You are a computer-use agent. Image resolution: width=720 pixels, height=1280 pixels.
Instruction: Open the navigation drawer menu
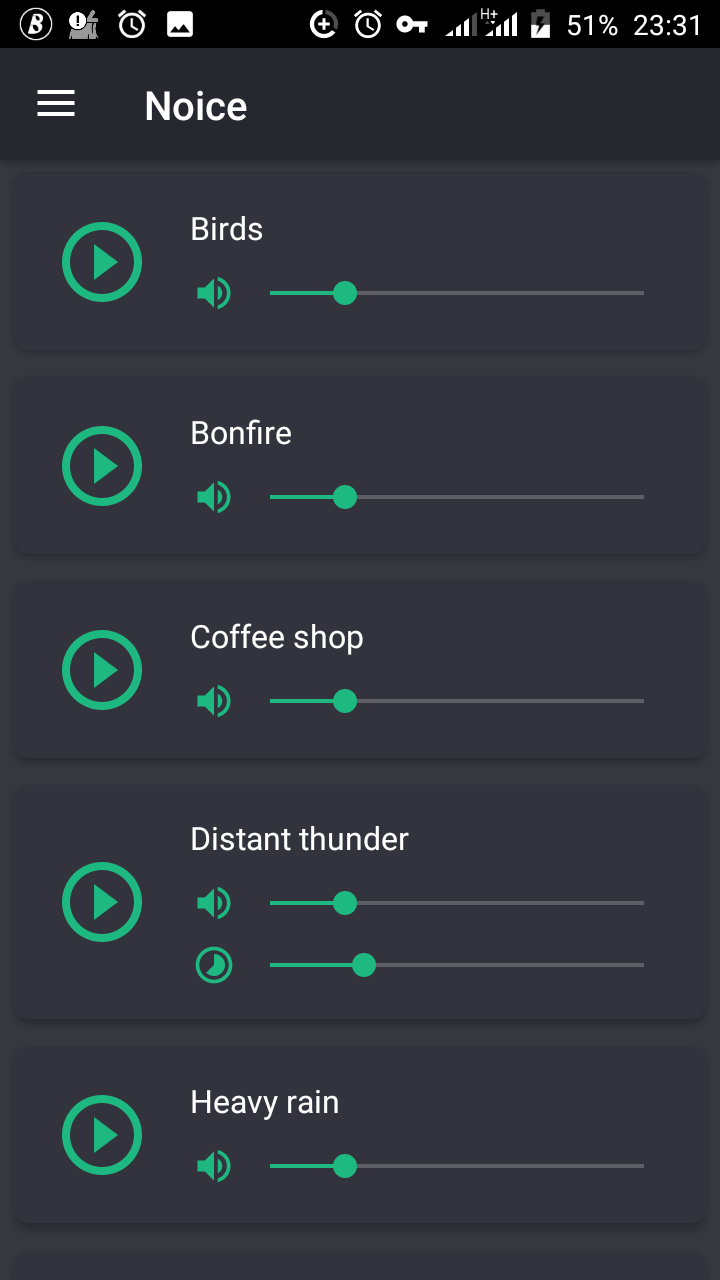pos(56,104)
